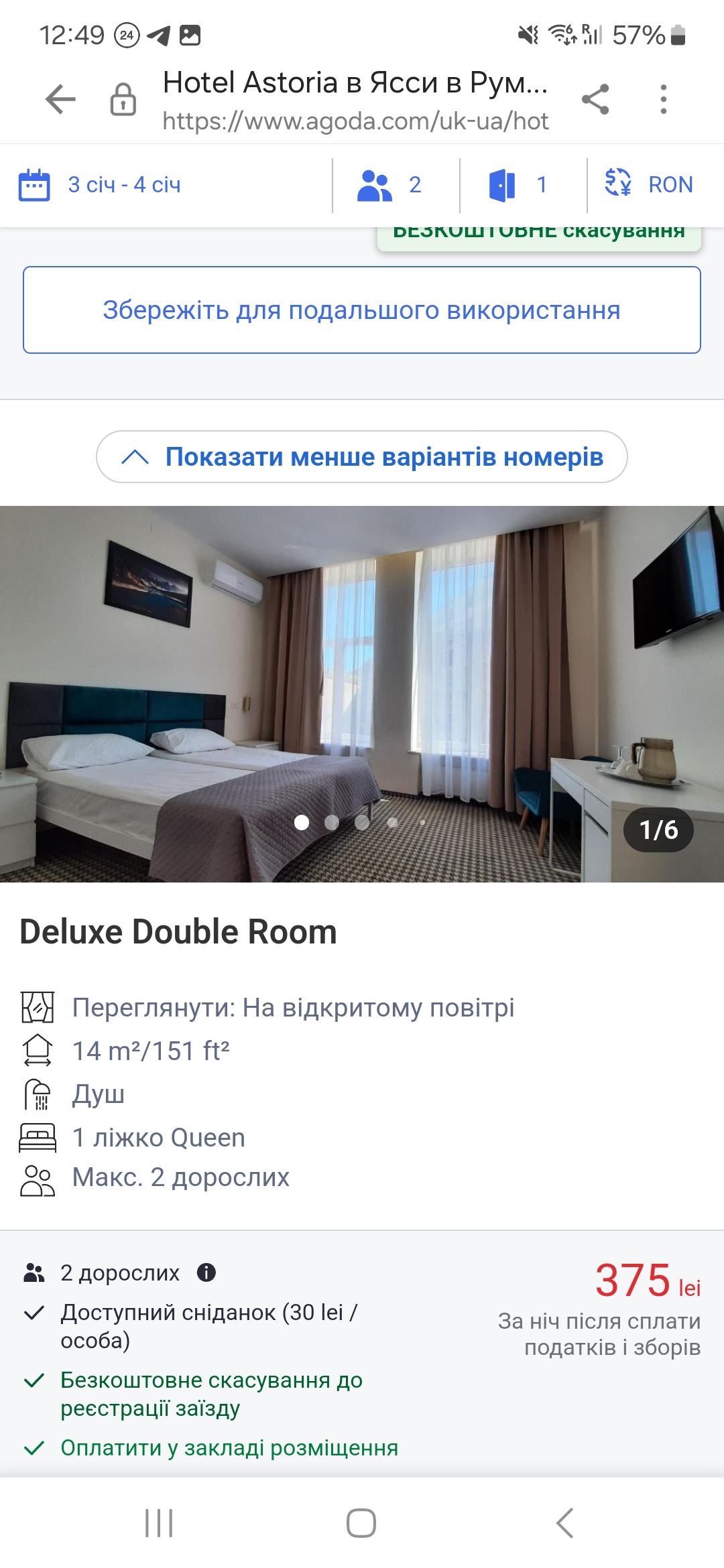This screenshot has height=1568, width=724.
Task: Change the number of rooms
Action: point(518,185)
